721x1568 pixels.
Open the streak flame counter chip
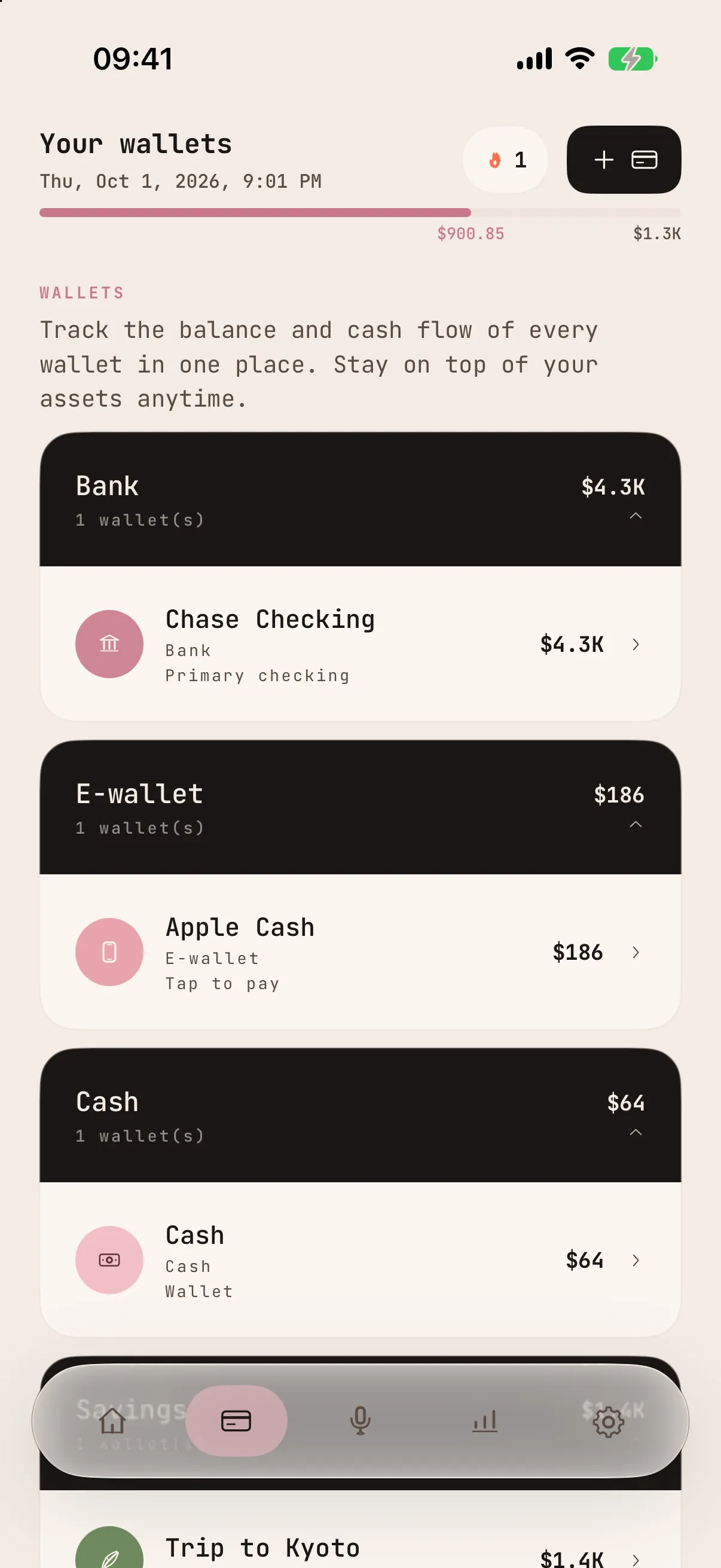505,160
